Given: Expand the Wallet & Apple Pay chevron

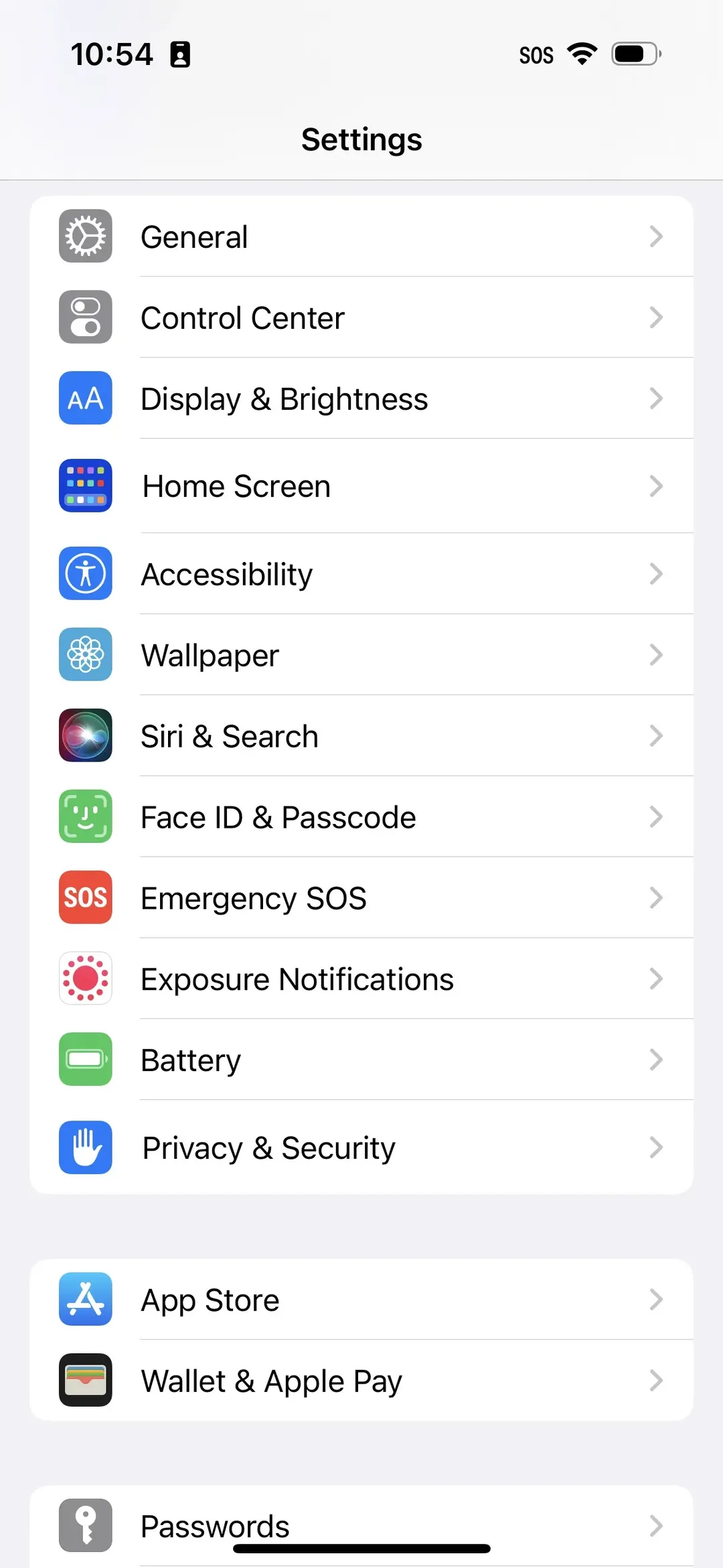Looking at the screenshot, I should (657, 1380).
